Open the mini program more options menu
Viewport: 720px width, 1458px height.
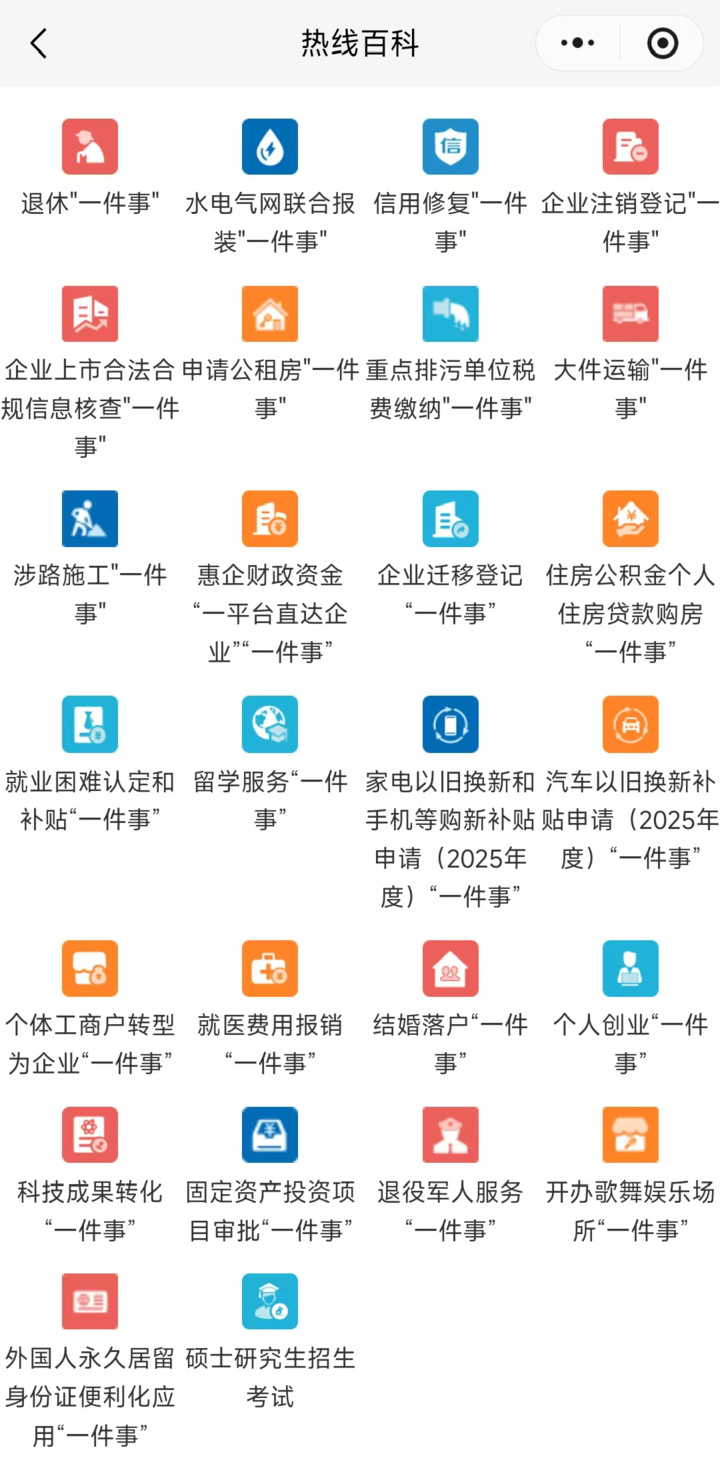(x=578, y=44)
